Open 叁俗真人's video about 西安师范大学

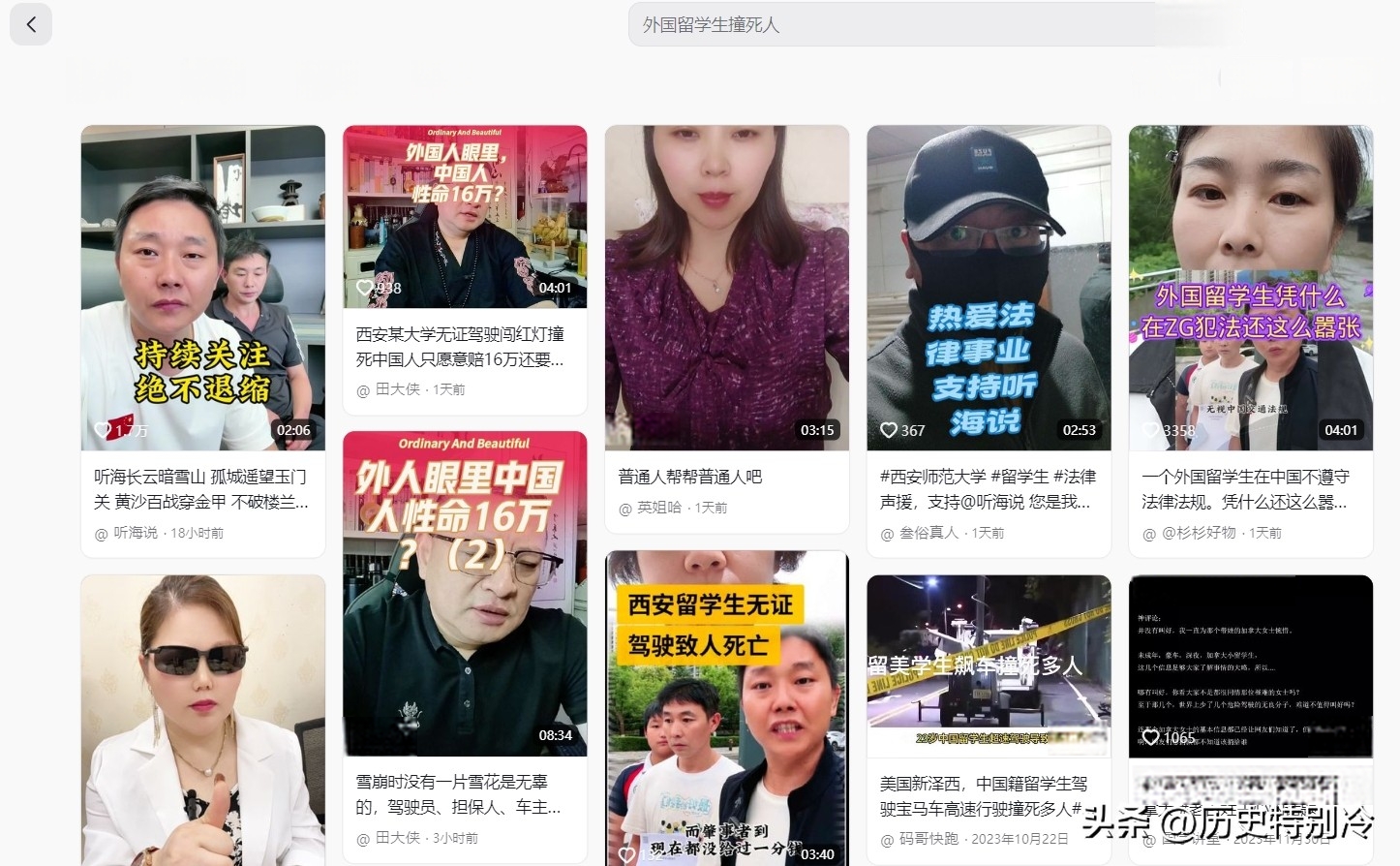point(989,288)
